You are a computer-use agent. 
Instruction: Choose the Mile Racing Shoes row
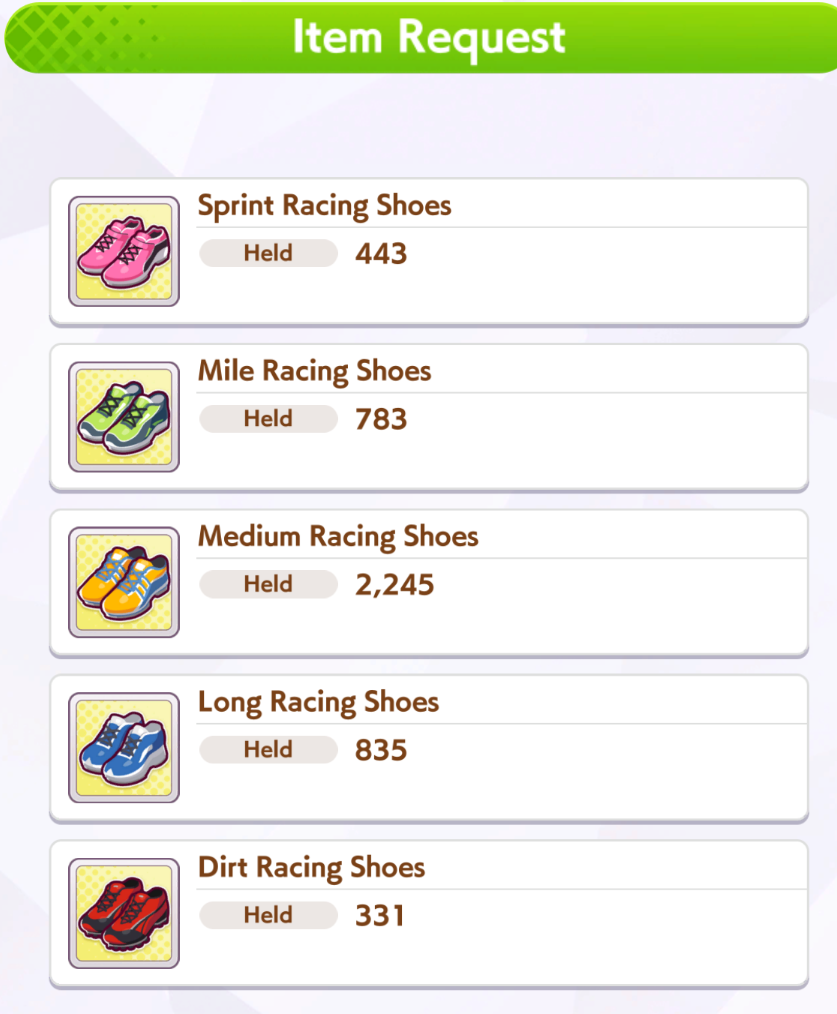(428, 417)
